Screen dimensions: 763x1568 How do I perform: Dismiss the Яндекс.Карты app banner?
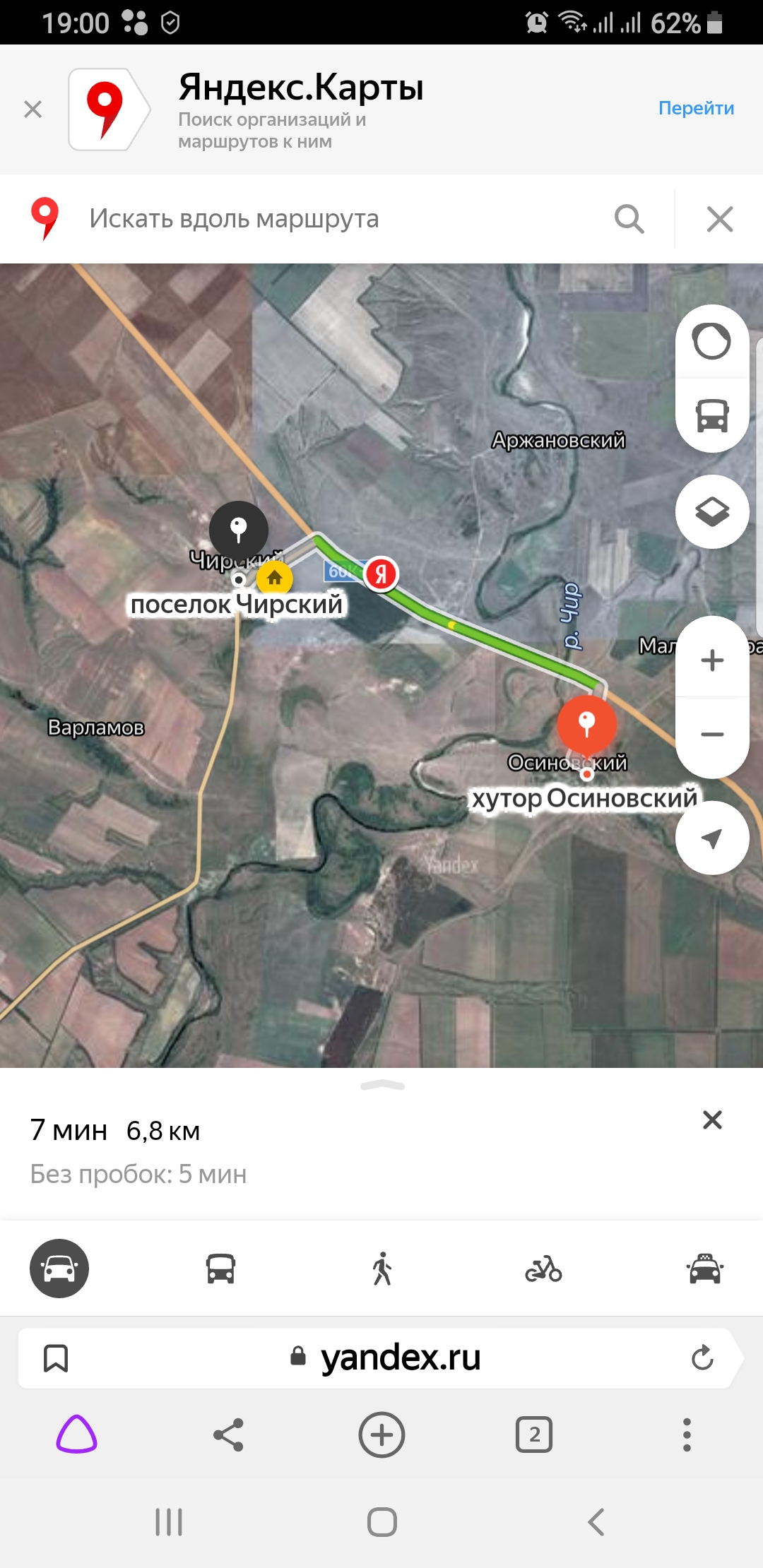click(32, 109)
